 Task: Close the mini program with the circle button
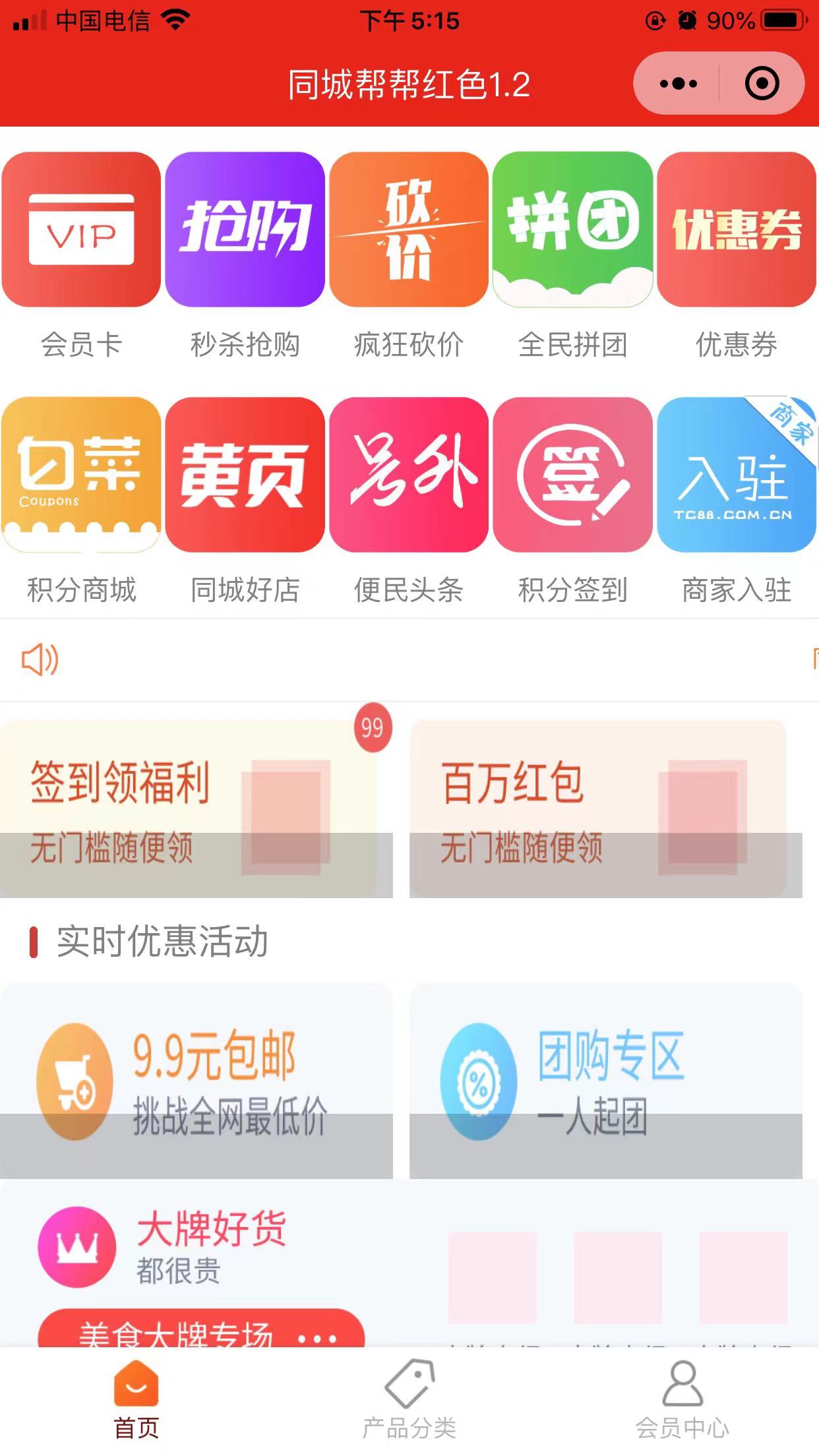point(762,84)
